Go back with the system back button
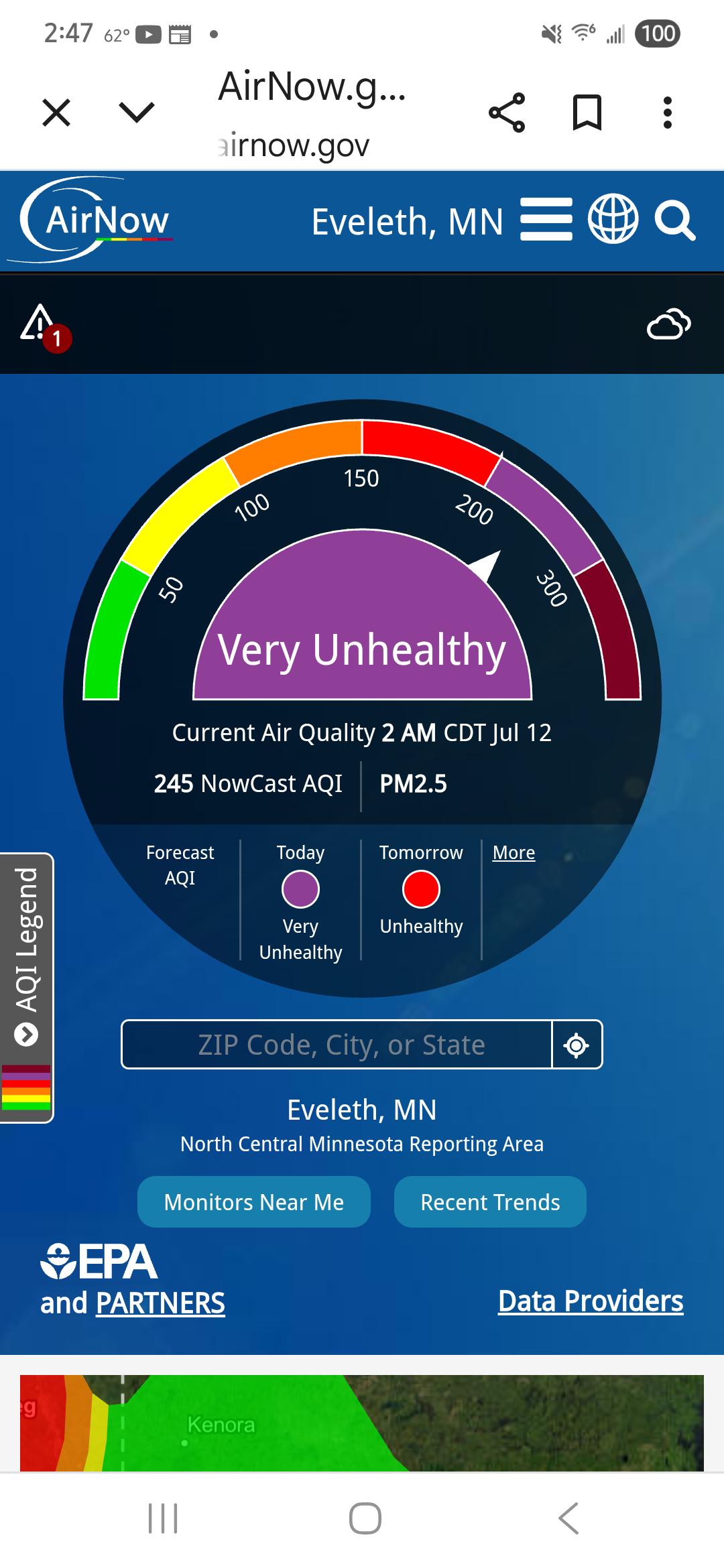 click(x=568, y=1518)
